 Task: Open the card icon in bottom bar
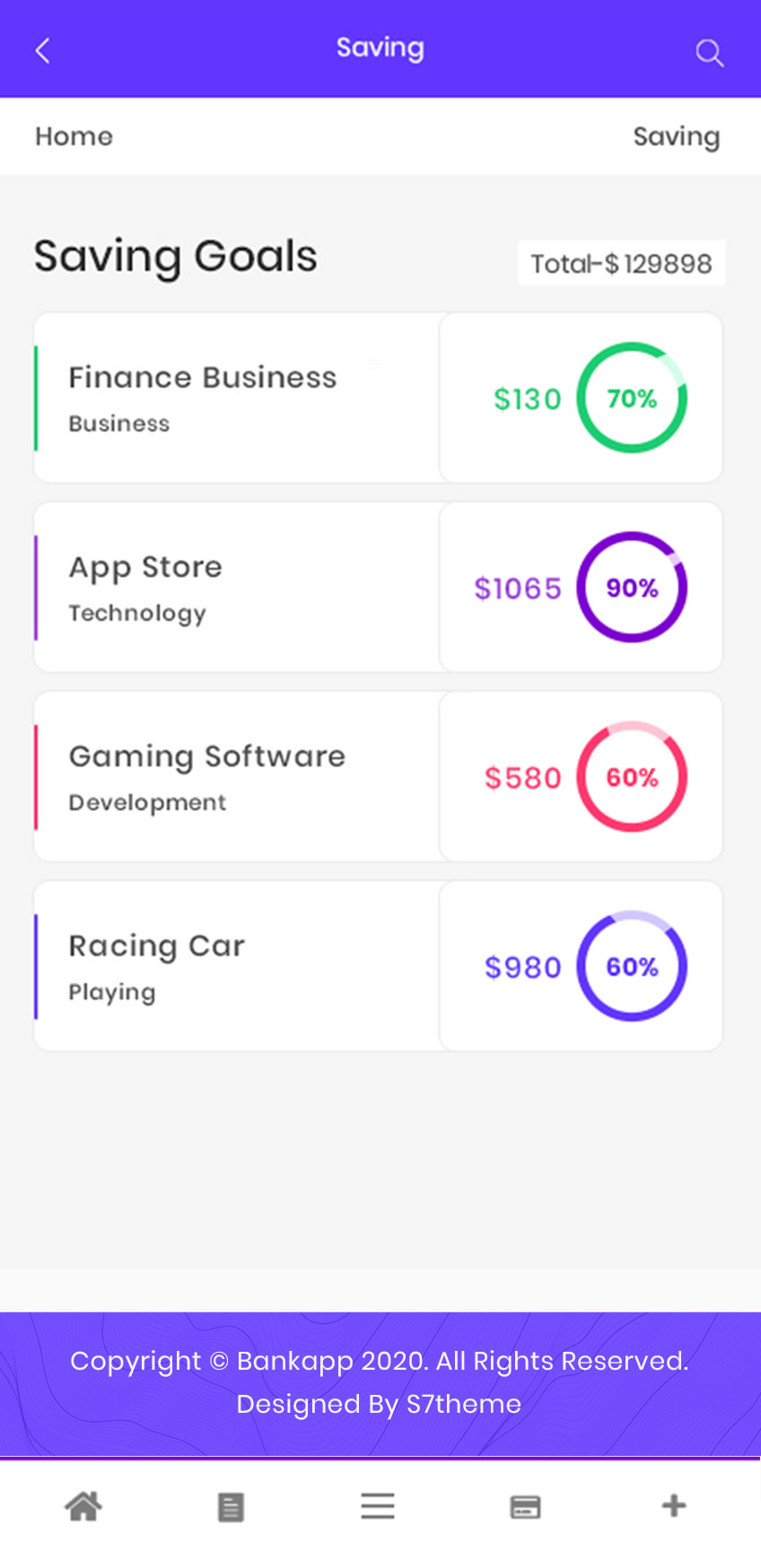pos(525,1507)
